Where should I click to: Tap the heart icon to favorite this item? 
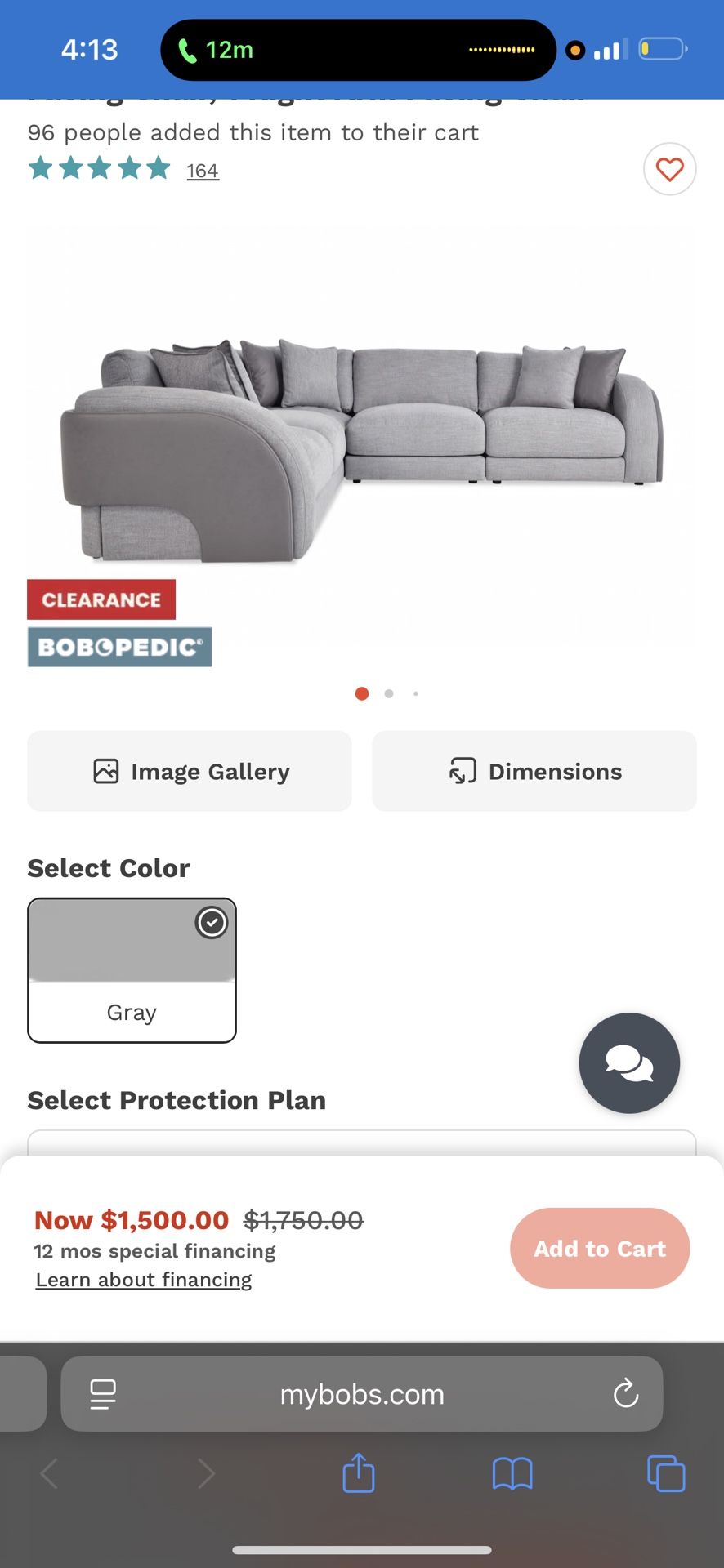tap(670, 169)
